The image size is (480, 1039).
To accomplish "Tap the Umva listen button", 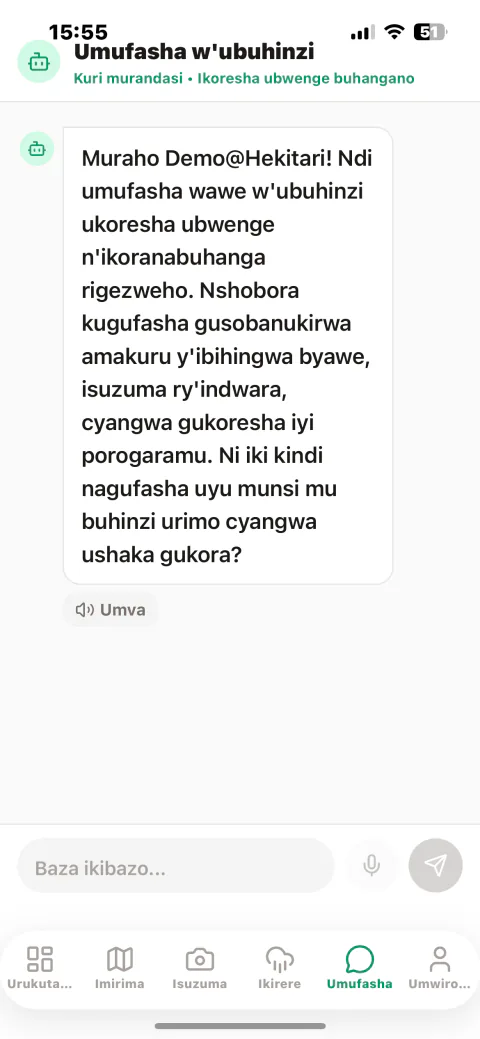I will click(111, 610).
